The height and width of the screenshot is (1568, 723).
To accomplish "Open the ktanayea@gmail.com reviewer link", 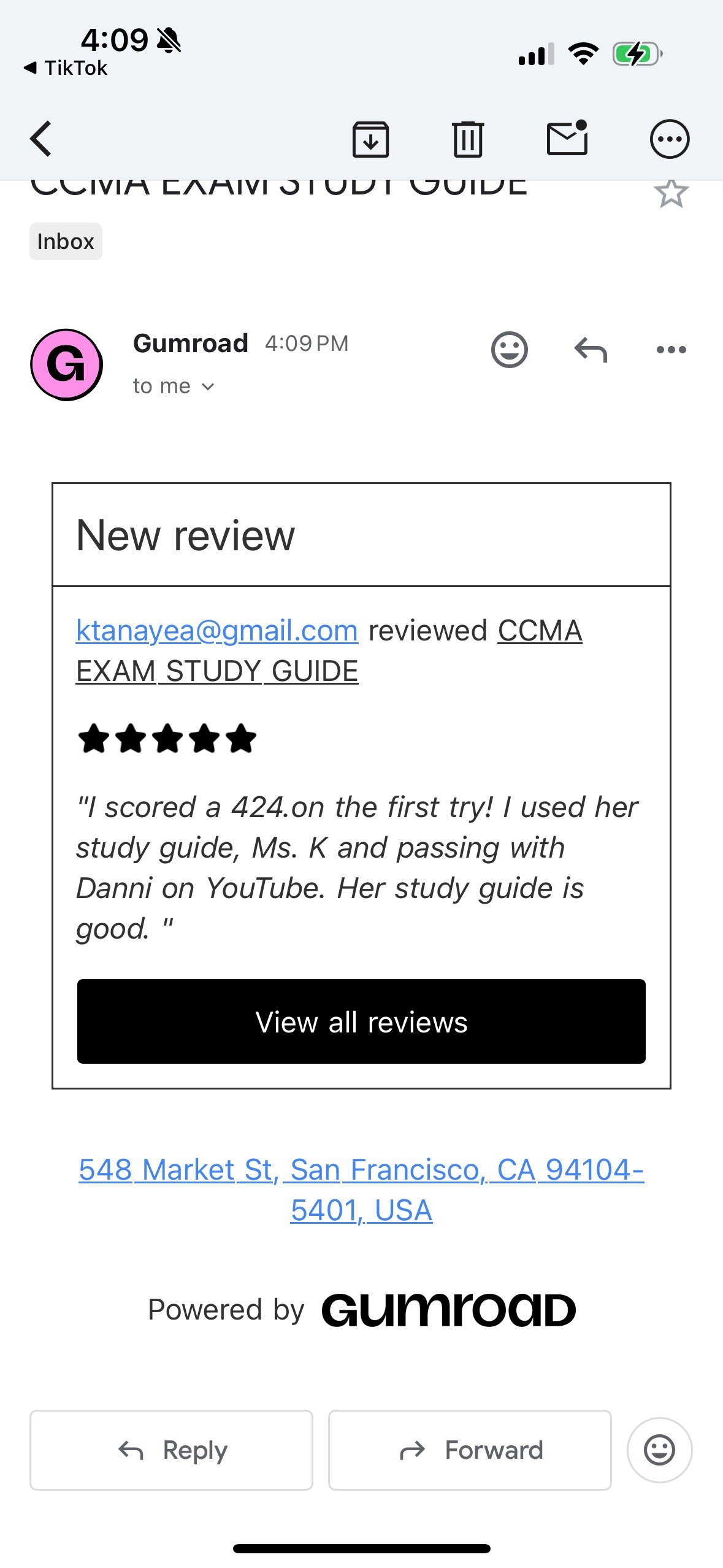I will pos(216,631).
